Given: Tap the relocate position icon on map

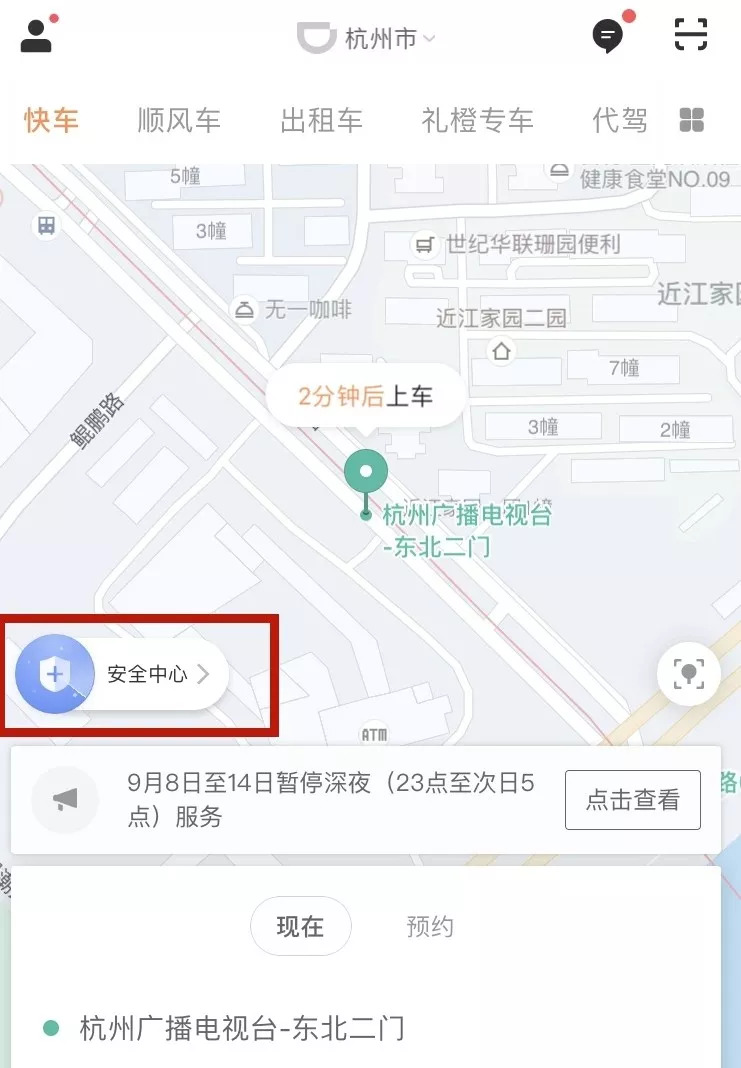Looking at the screenshot, I should [x=691, y=675].
